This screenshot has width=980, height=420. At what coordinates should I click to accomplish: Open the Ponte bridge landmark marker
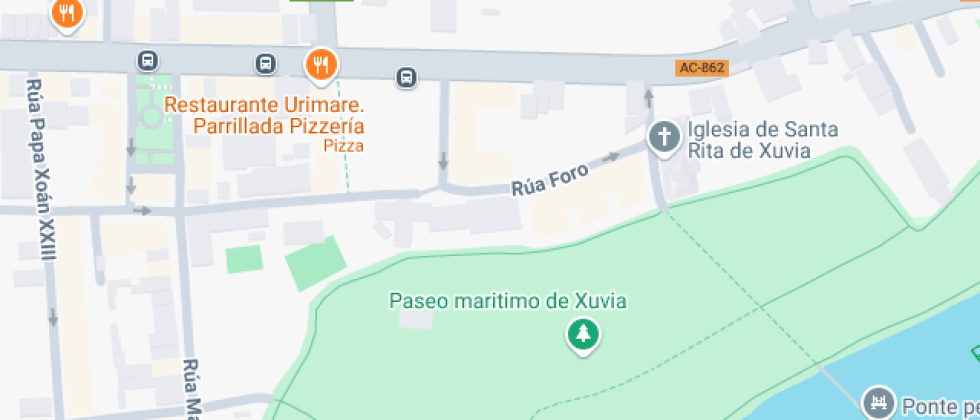(x=879, y=401)
